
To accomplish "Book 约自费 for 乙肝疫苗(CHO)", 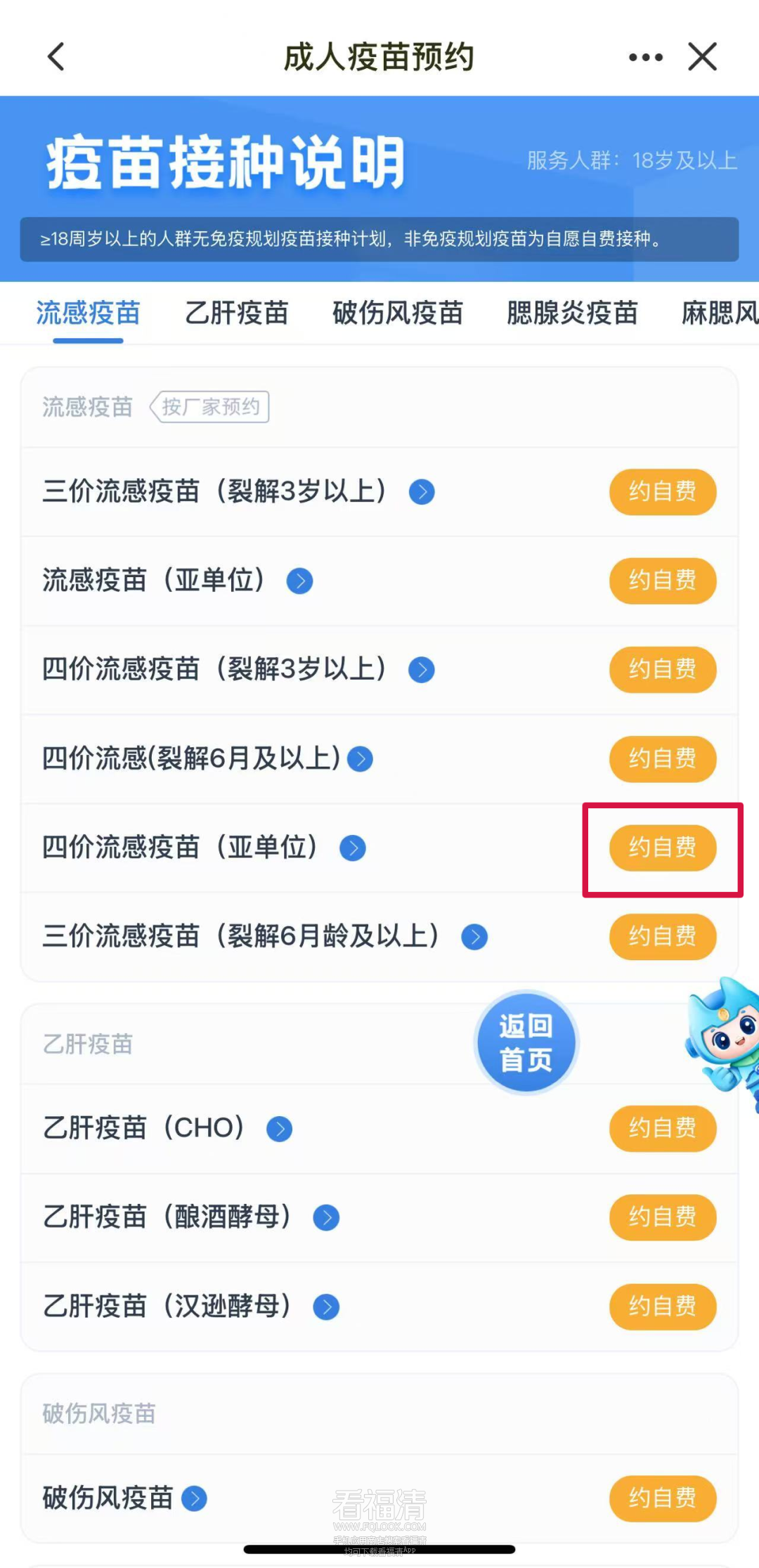I will tap(662, 1128).
